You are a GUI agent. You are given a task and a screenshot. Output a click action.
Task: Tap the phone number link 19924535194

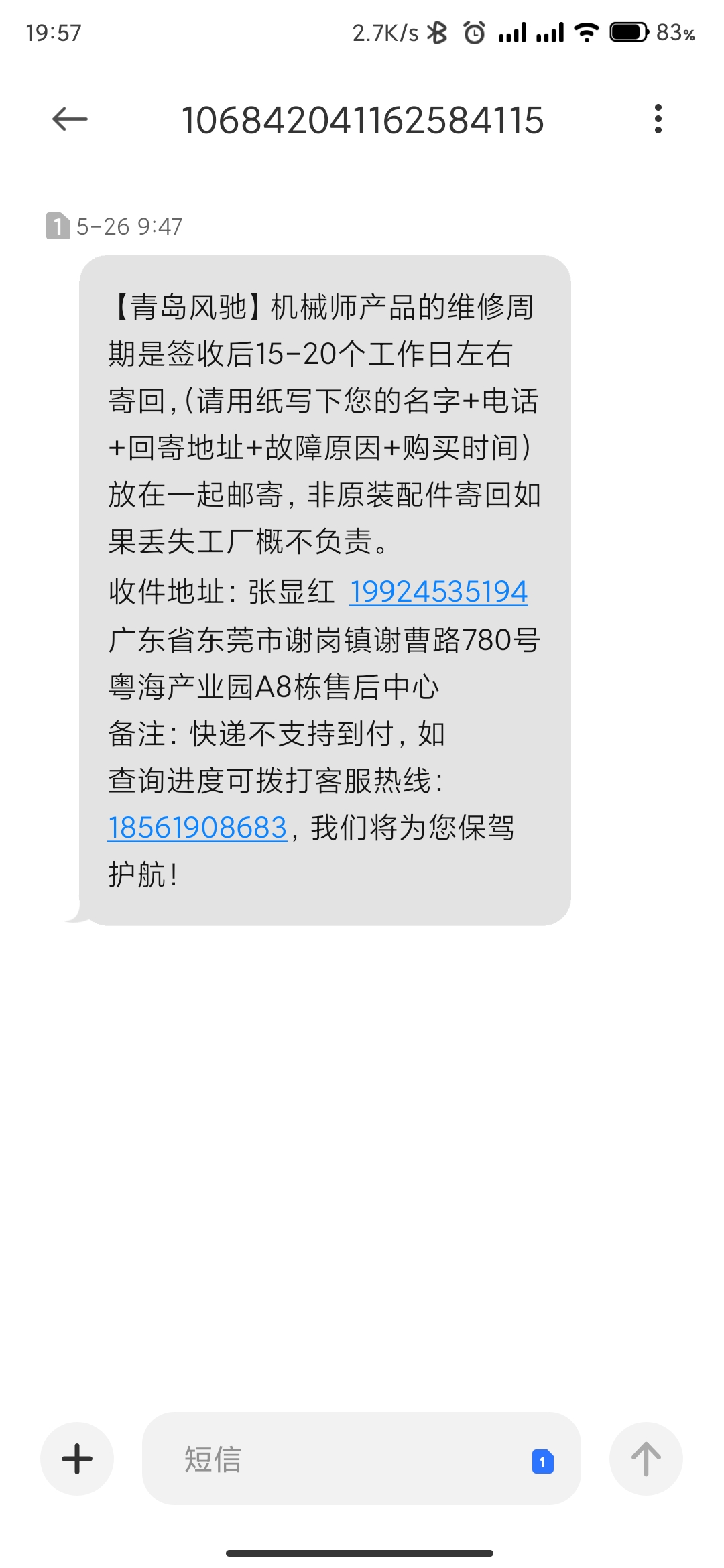(438, 592)
